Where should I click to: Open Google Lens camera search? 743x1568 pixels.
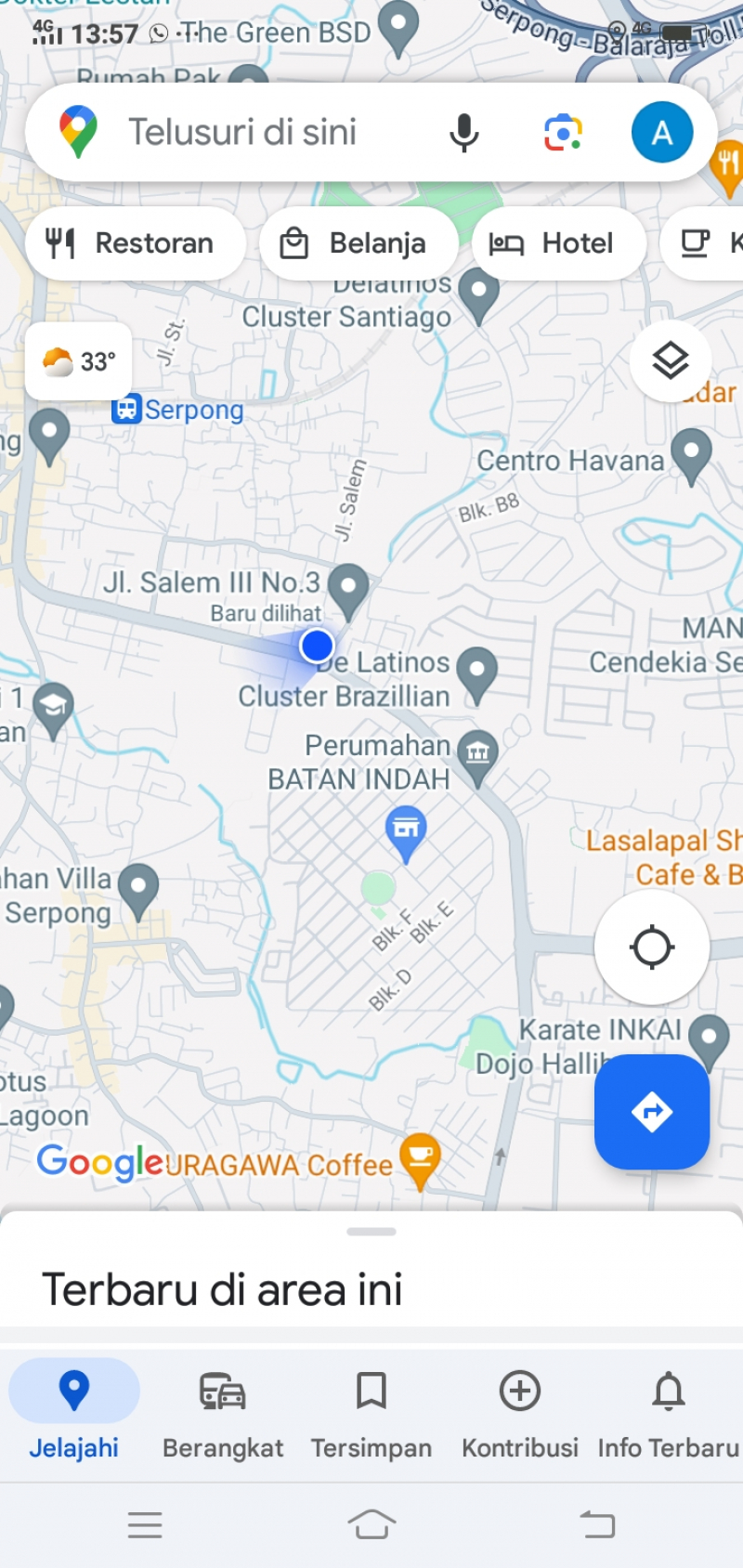562,132
